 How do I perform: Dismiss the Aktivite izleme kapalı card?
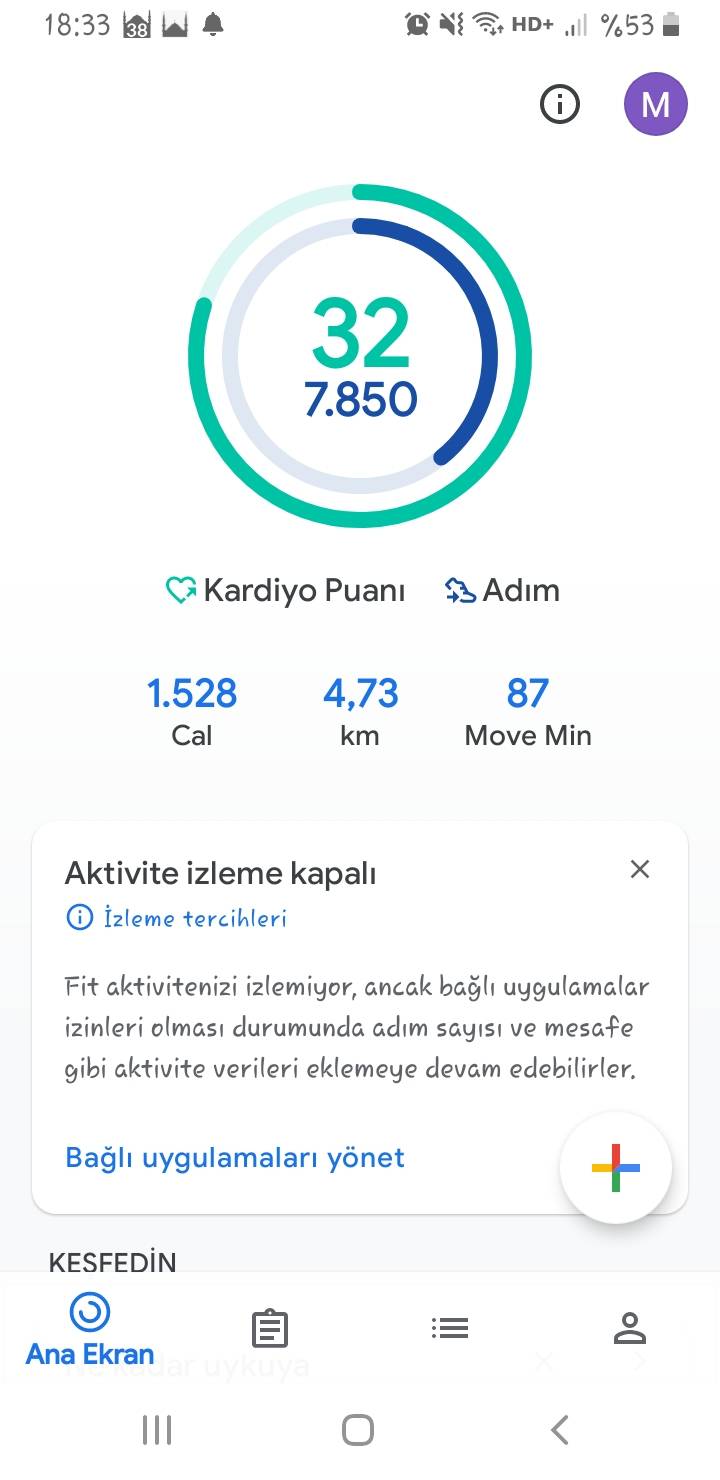[640, 869]
